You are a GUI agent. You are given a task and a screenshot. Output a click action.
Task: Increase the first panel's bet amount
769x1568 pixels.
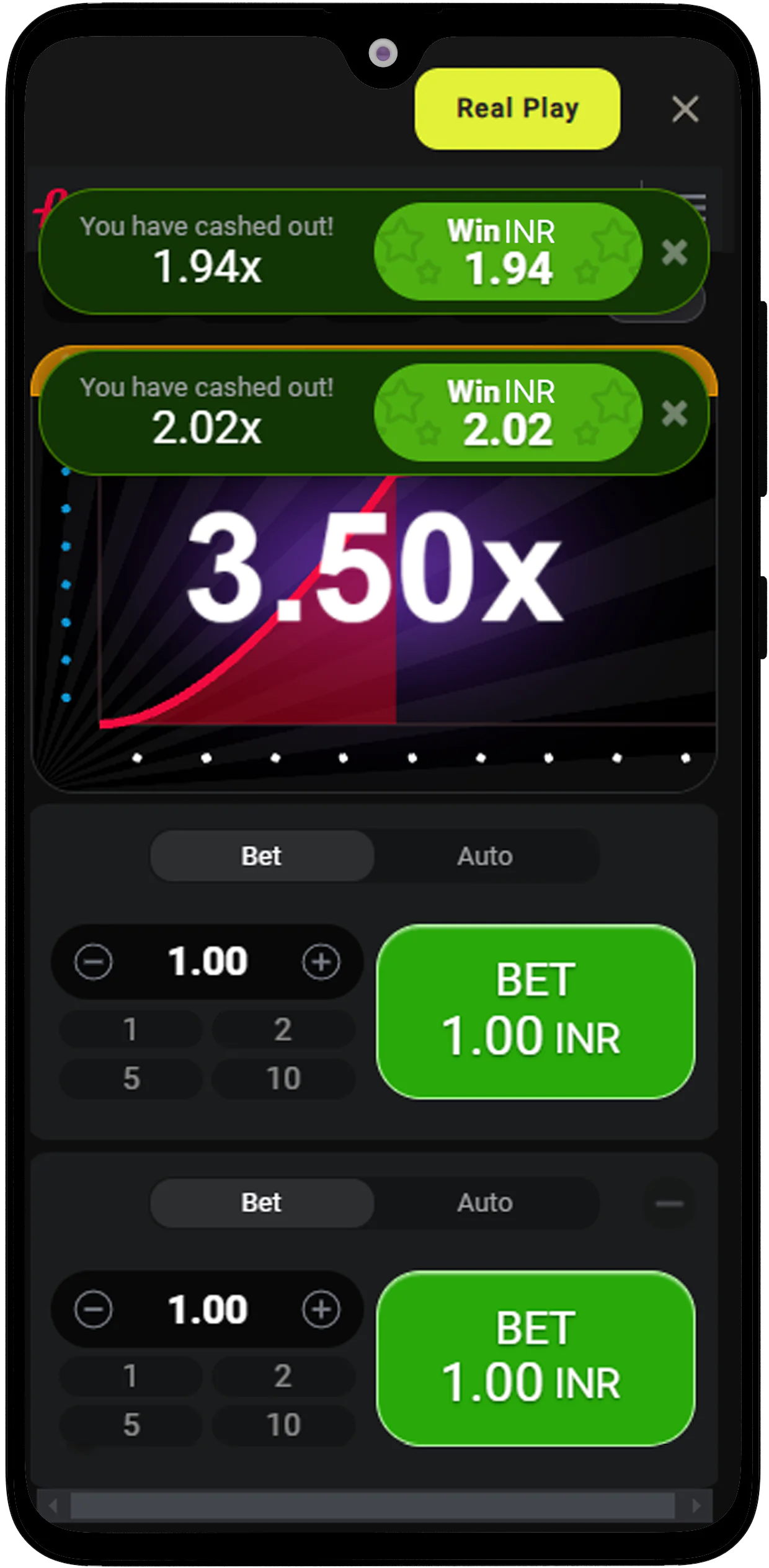coord(321,962)
